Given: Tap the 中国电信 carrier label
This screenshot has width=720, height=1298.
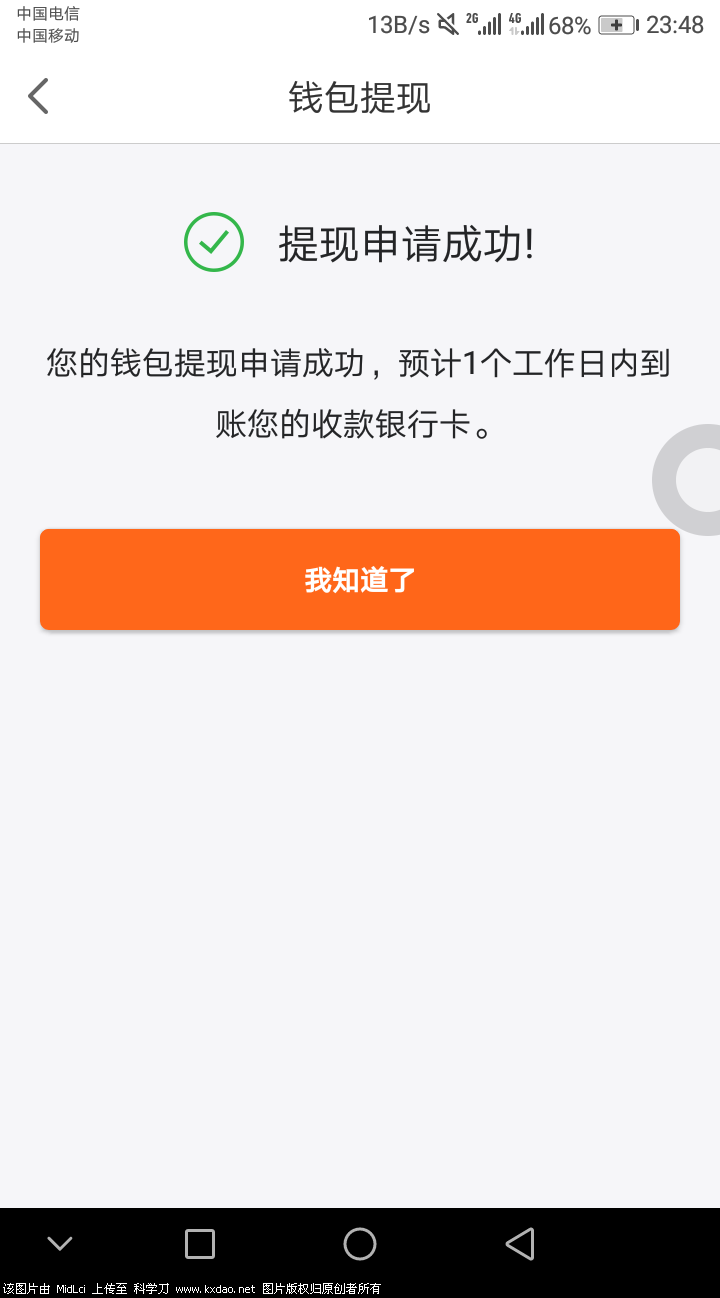Looking at the screenshot, I should 46,14.
